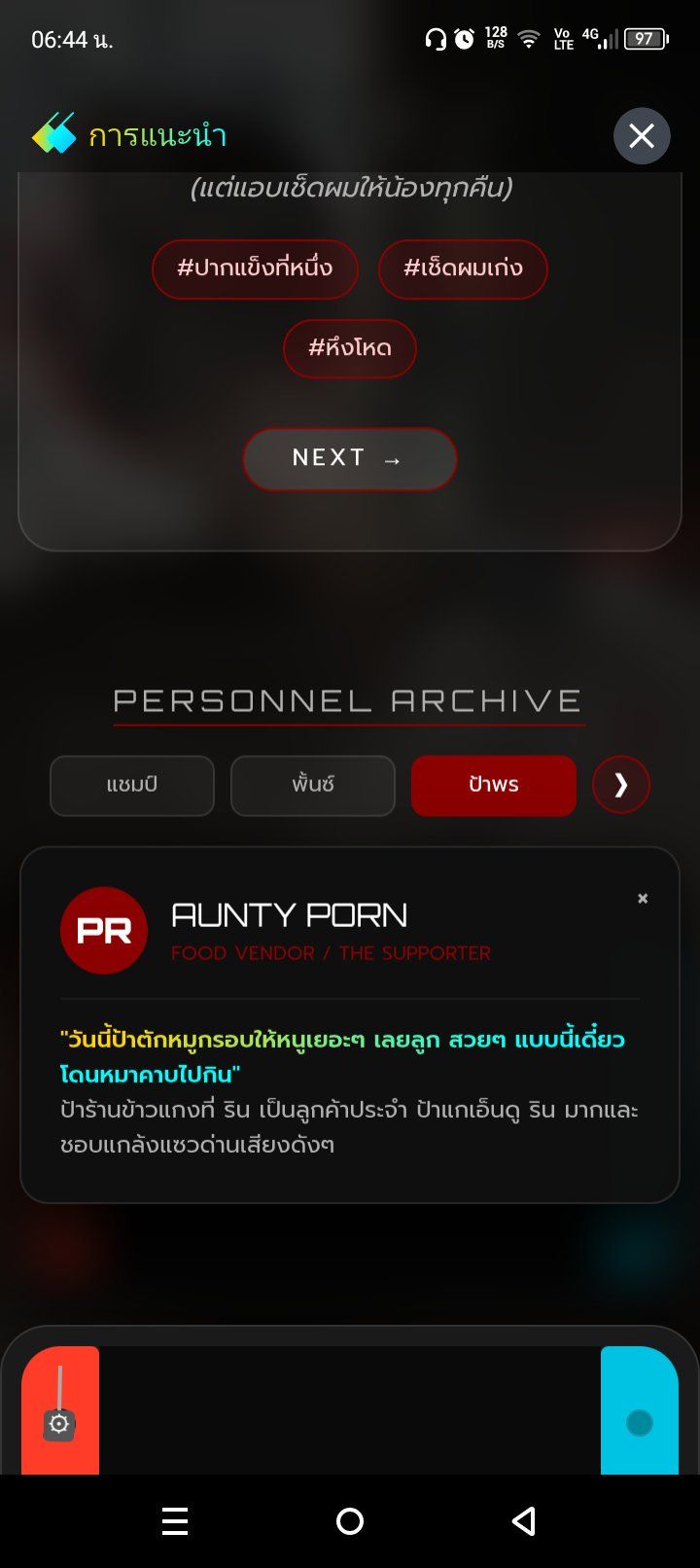Image resolution: width=700 pixels, height=1568 pixels.
Task: Open recent apps from the navigation bar
Action: pyautogui.click(x=175, y=1521)
